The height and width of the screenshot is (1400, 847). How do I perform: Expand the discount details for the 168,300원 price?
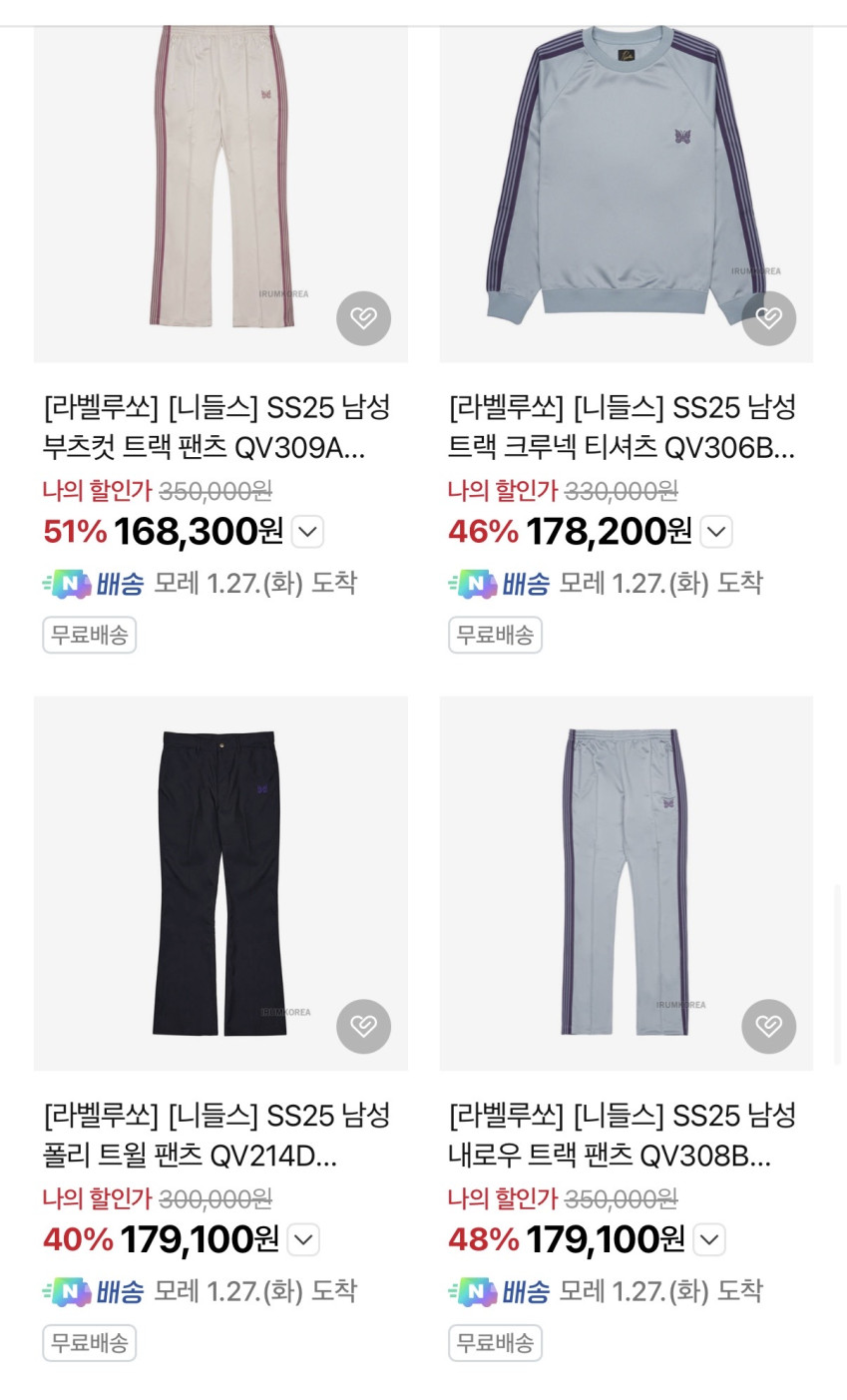(x=307, y=532)
